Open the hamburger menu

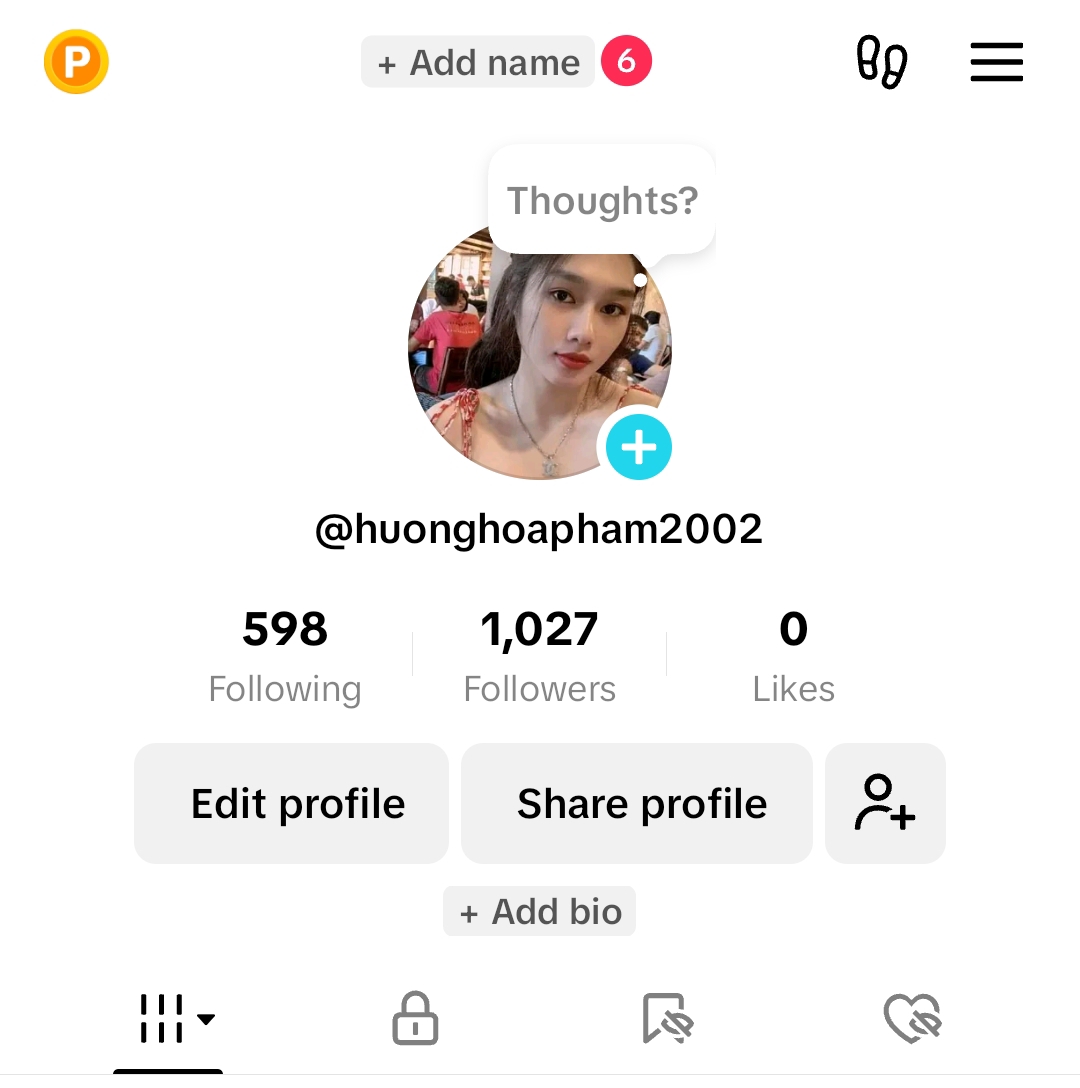pos(996,62)
